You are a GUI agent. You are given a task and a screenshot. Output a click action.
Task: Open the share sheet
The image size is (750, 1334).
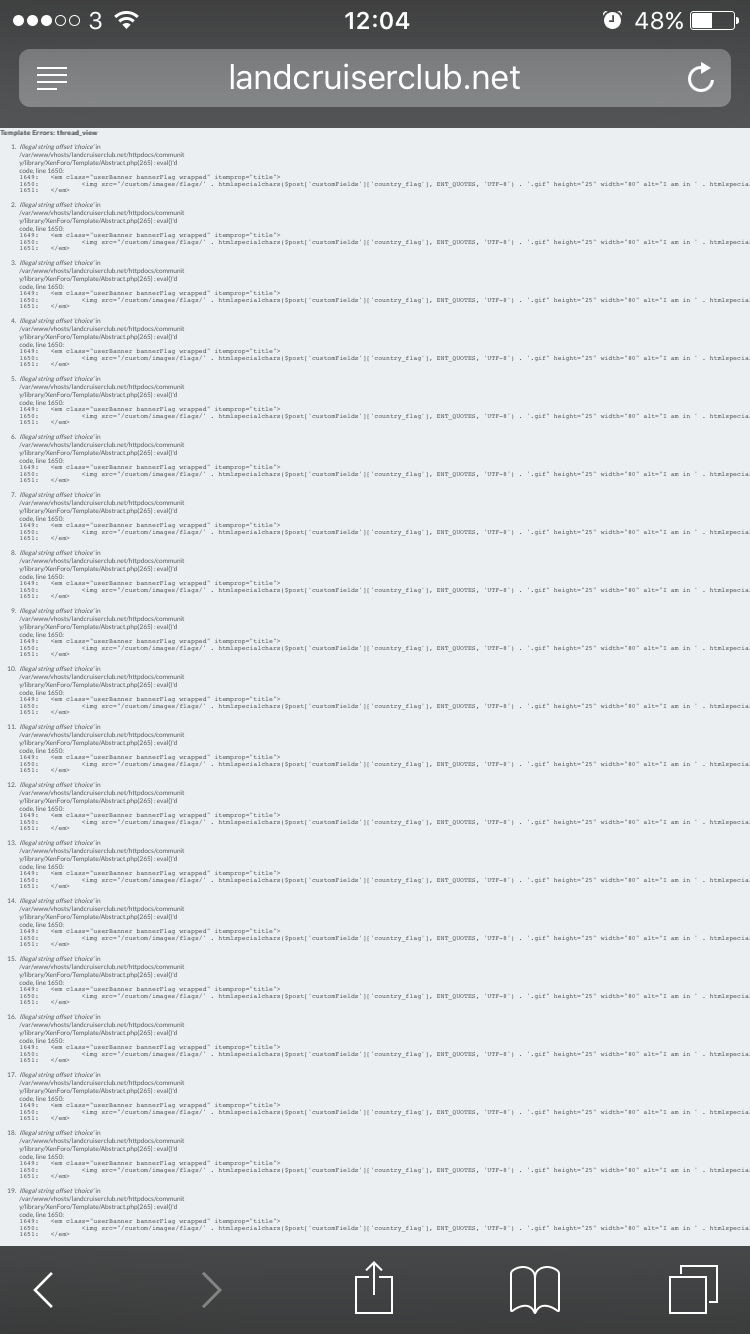tap(375, 1287)
